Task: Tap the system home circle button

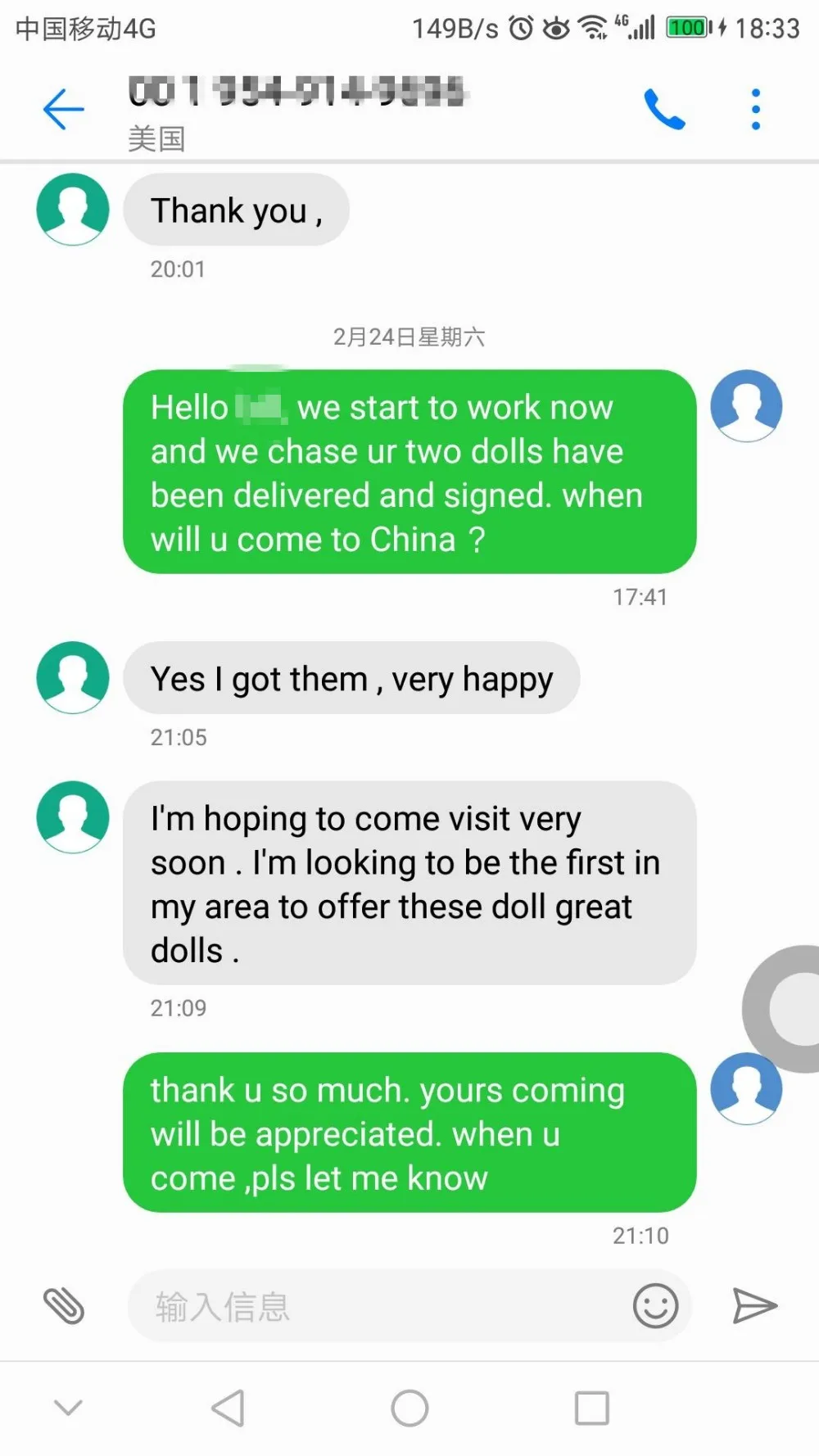Action: pyautogui.click(x=409, y=1409)
